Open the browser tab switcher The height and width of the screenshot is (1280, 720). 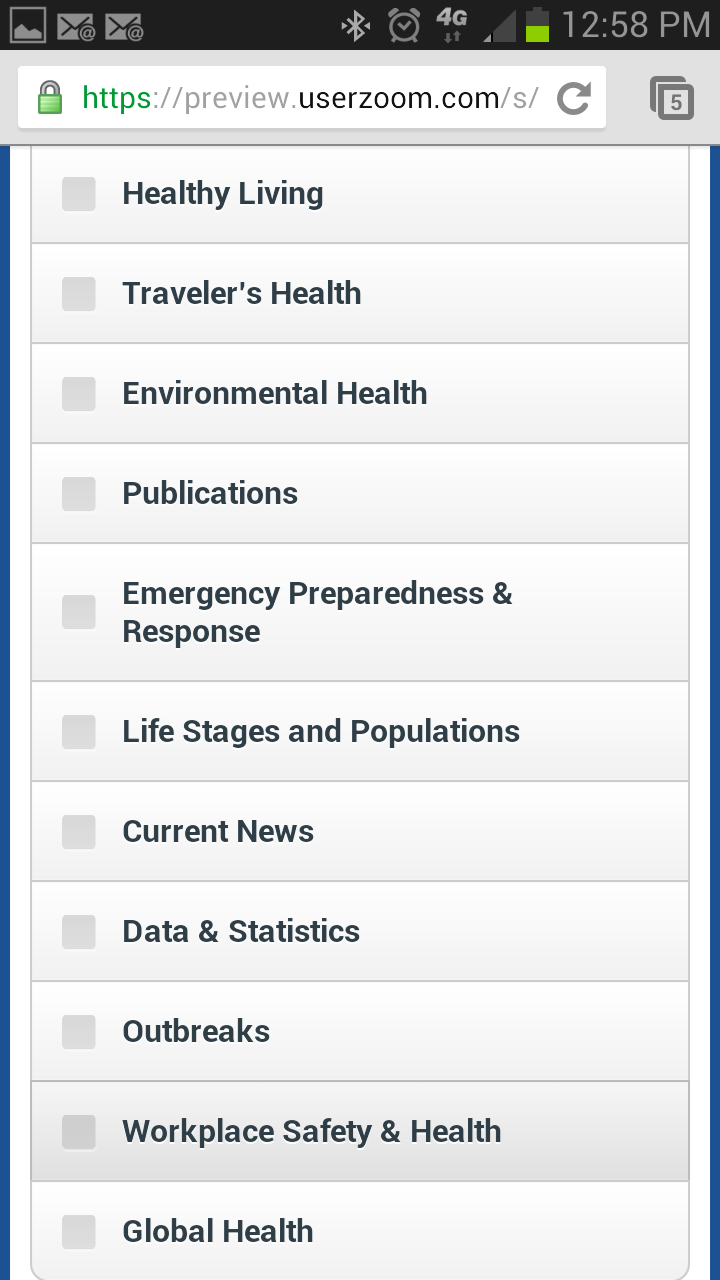coord(672,98)
